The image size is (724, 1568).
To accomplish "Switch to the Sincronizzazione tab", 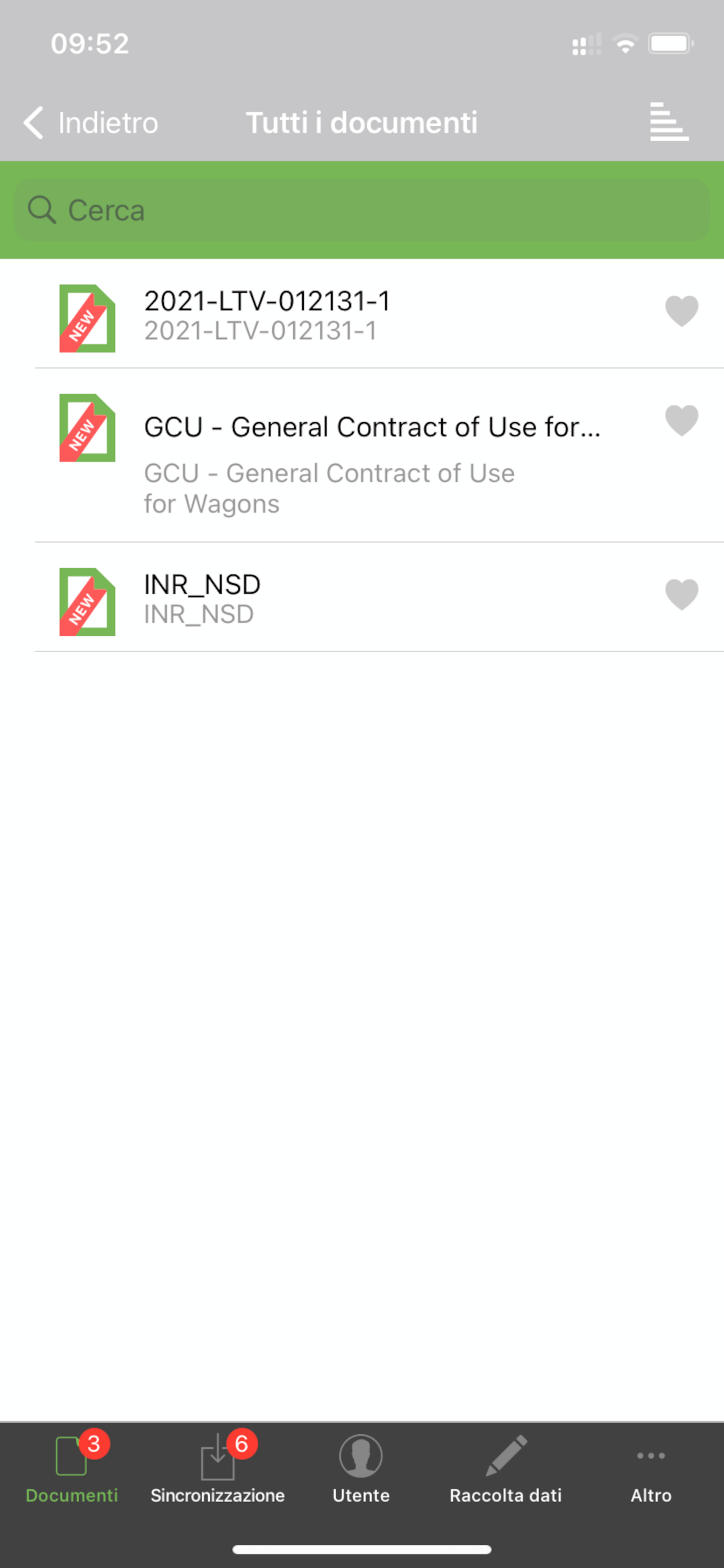I will [x=218, y=1468].
